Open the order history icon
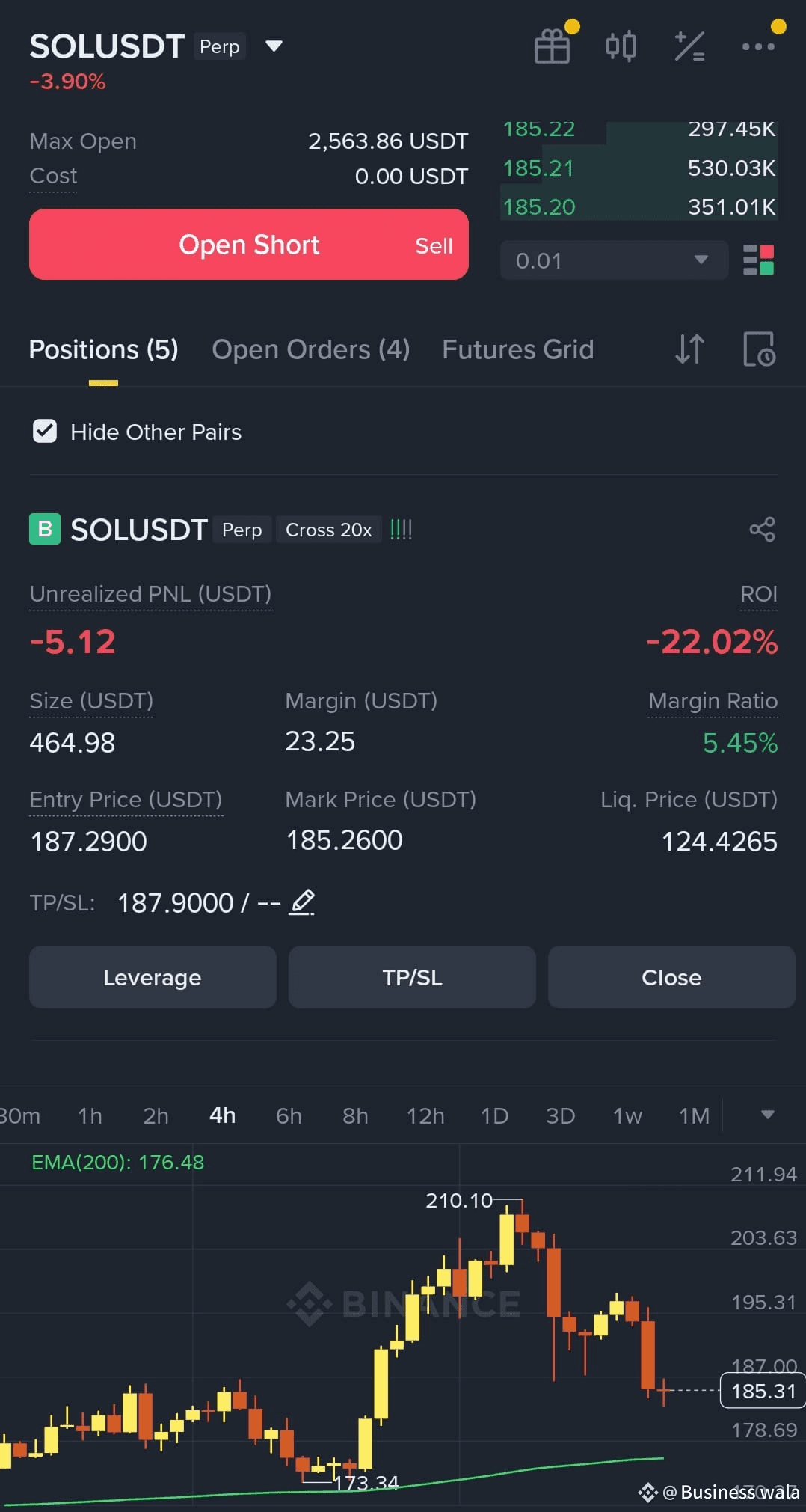806x1512 pixels. tap(759, 349)
